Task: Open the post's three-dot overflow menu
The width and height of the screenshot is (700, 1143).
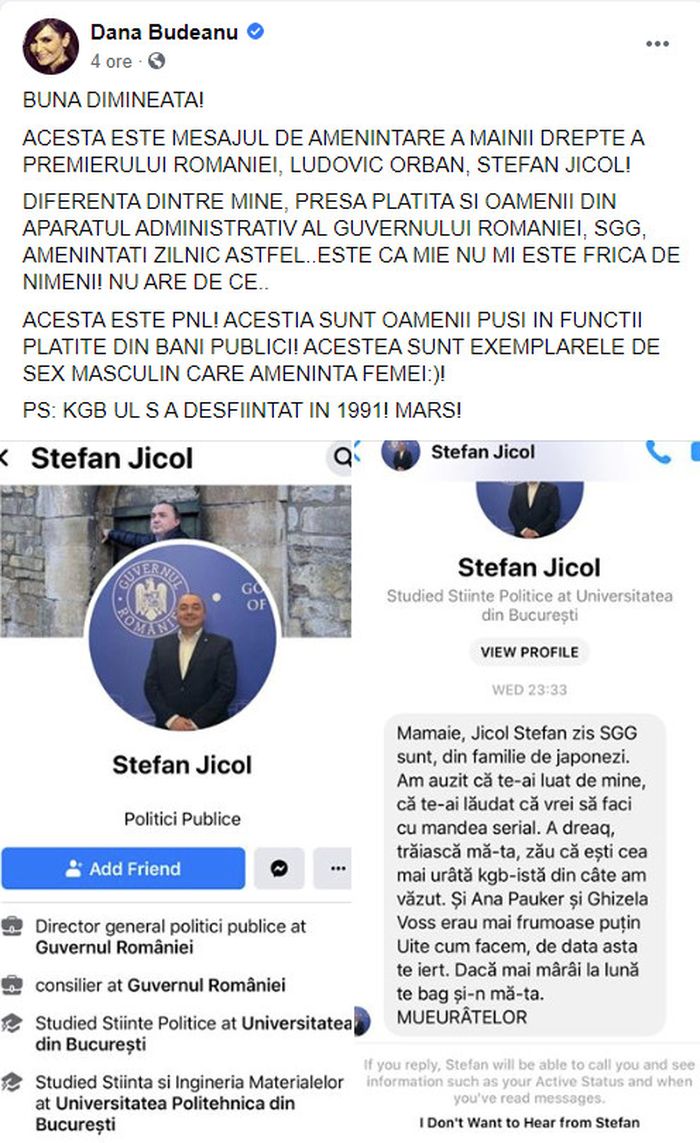Action: click(656, 44)
